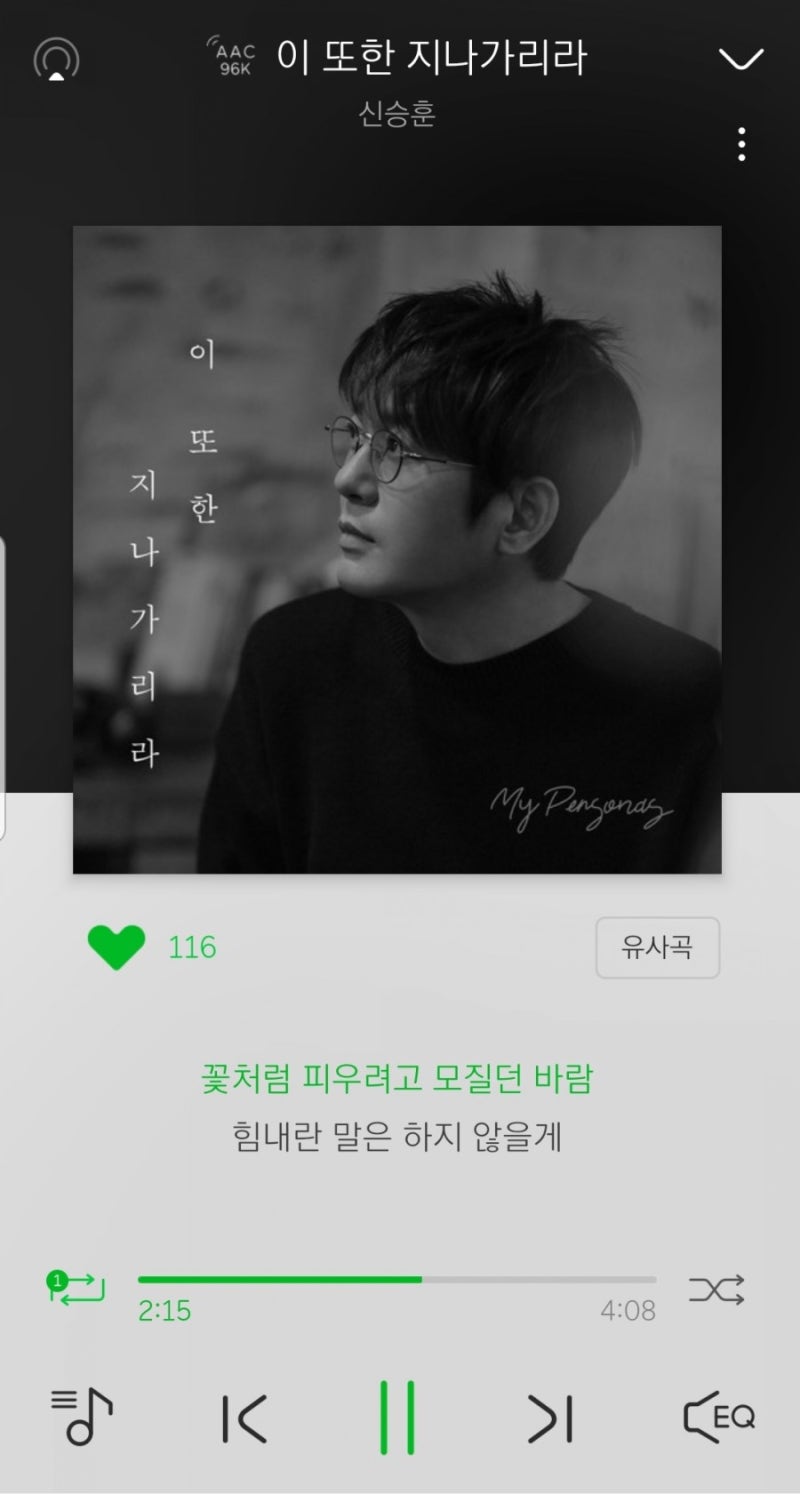Open similar songs with 유사곡 button

tap(657, 947)
